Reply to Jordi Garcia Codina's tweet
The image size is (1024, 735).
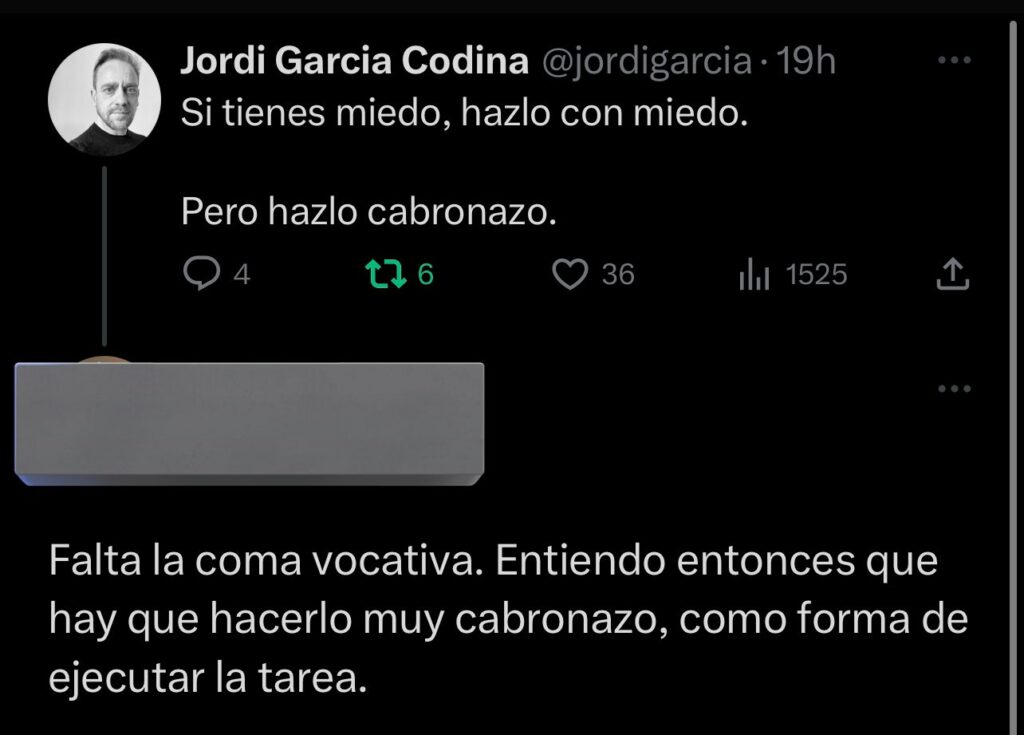[x=203, y=273]
